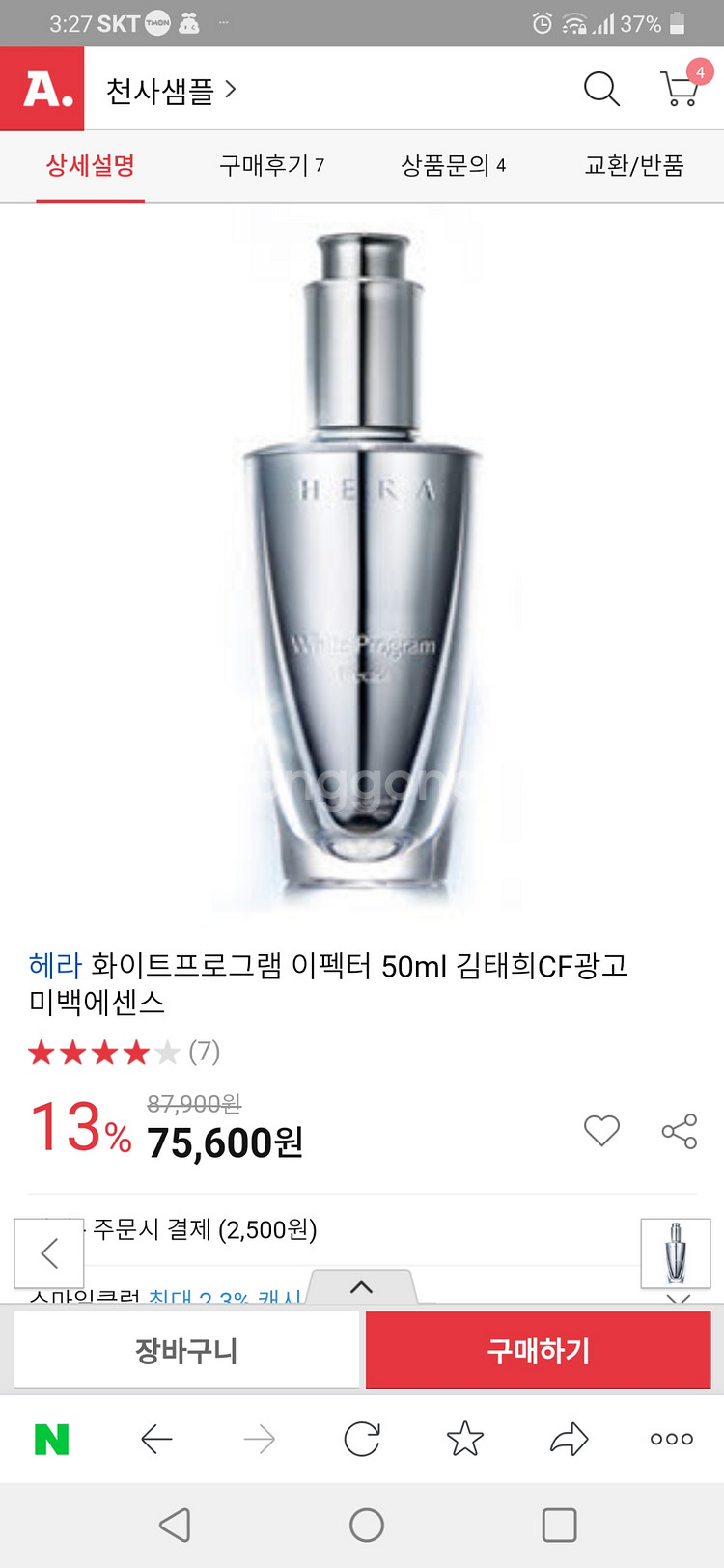The height and width of the screenshot is (1568, 724).
Task: Switch to the 구매후기 tab
Action: point(271,166)
